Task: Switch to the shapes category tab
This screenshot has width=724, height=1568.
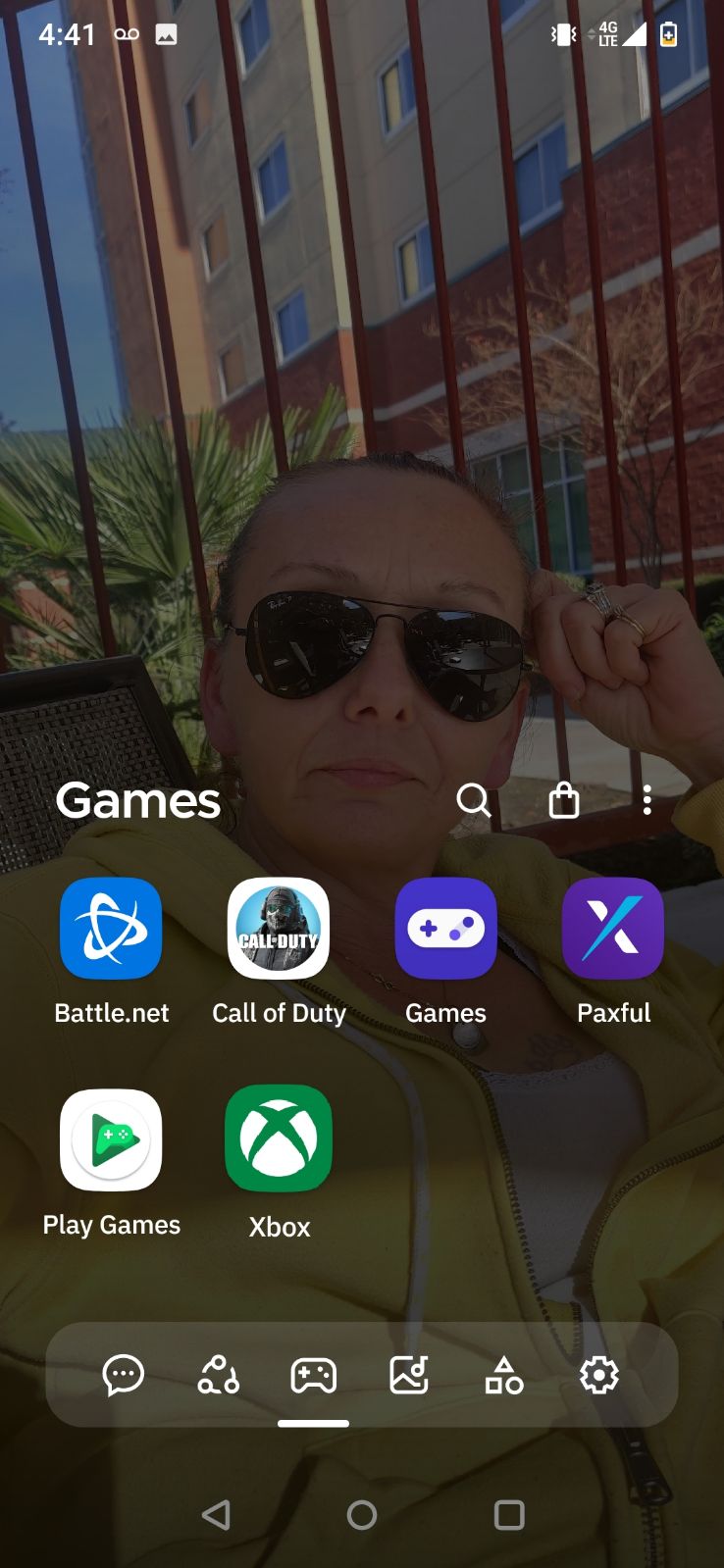Action: [503, 1375]
